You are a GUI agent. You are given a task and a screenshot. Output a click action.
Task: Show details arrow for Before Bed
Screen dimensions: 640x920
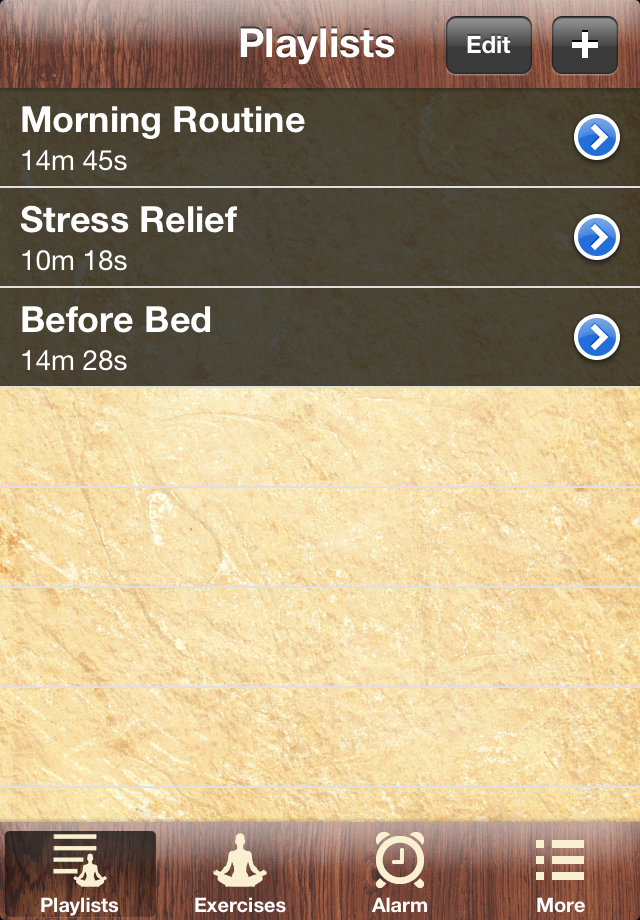pyautogui.click(x=597, y=338)
